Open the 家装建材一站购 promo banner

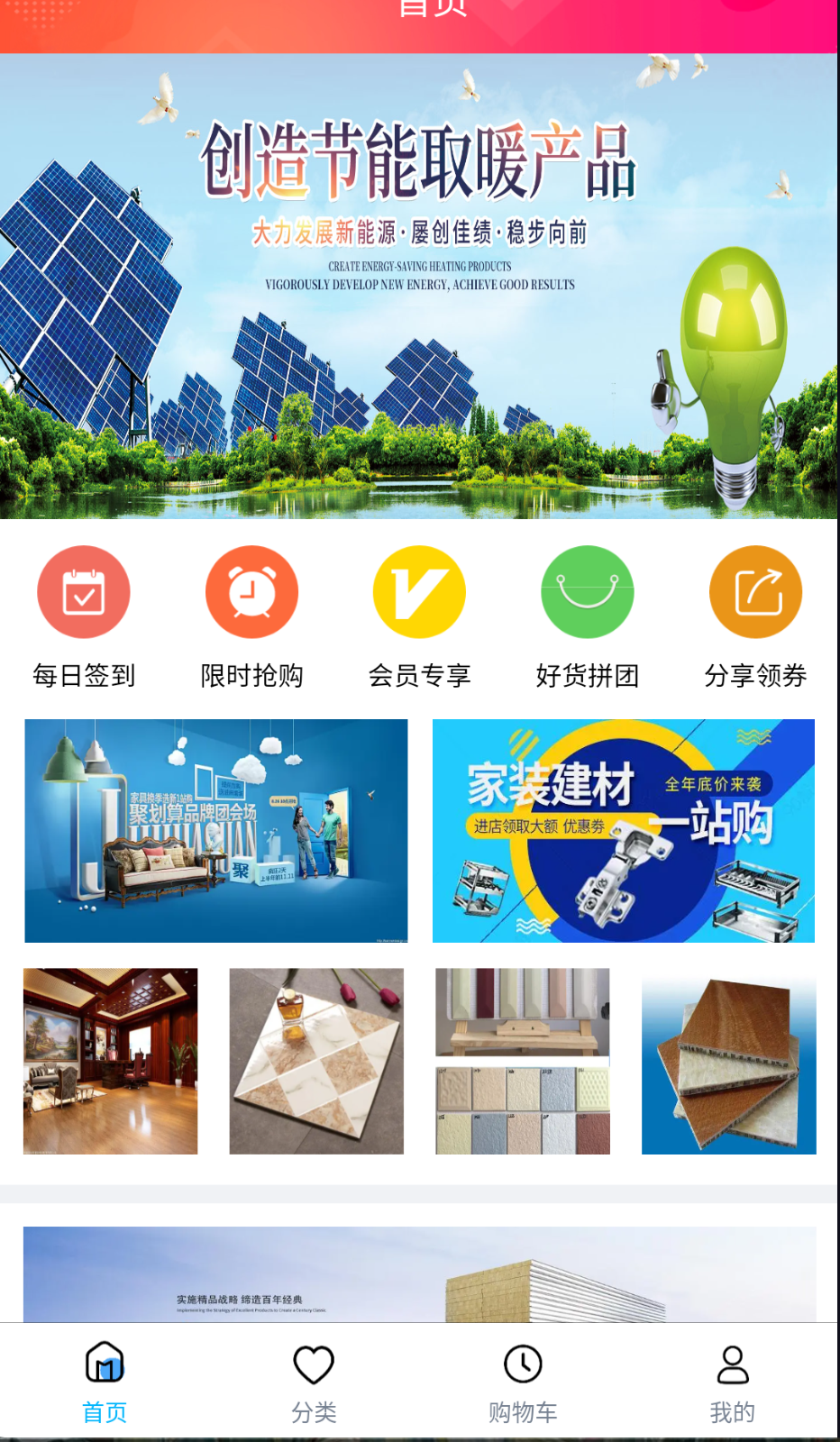(x=624, y=831)
